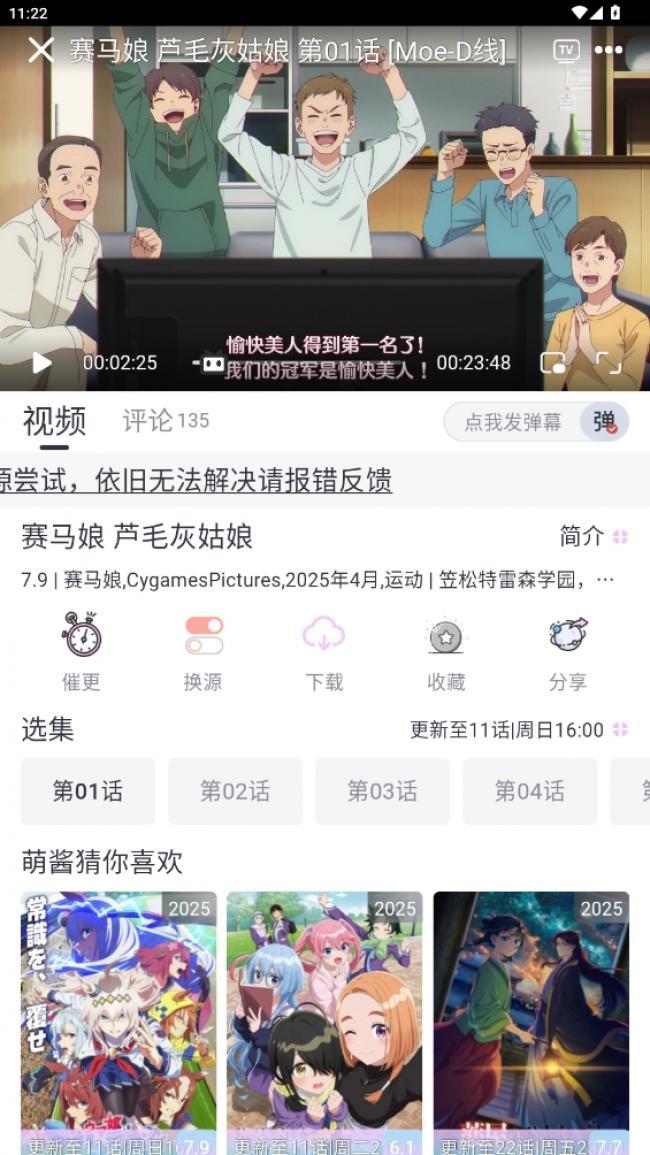Add the anime to 收藏
Screen dimensions: 650x1155
click(446, 652)
